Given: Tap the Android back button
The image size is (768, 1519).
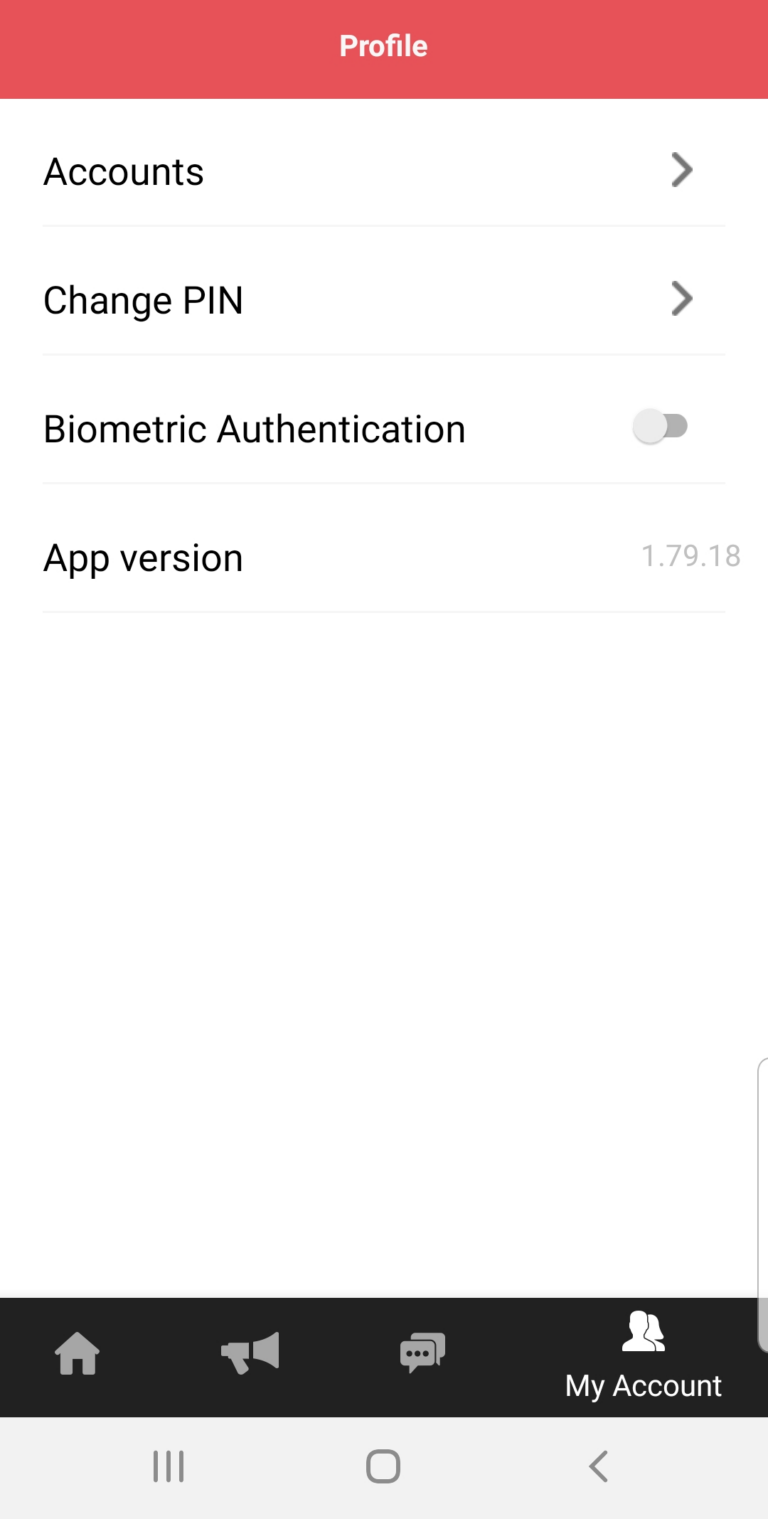Looking at the screenshot, I should 598,1466.
